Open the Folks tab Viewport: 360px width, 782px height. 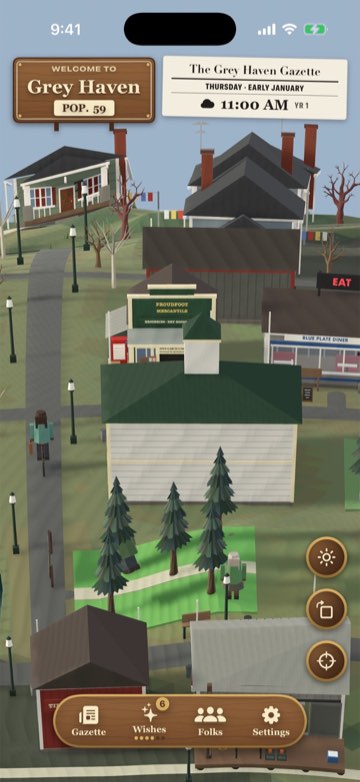[x=210, y=721]
